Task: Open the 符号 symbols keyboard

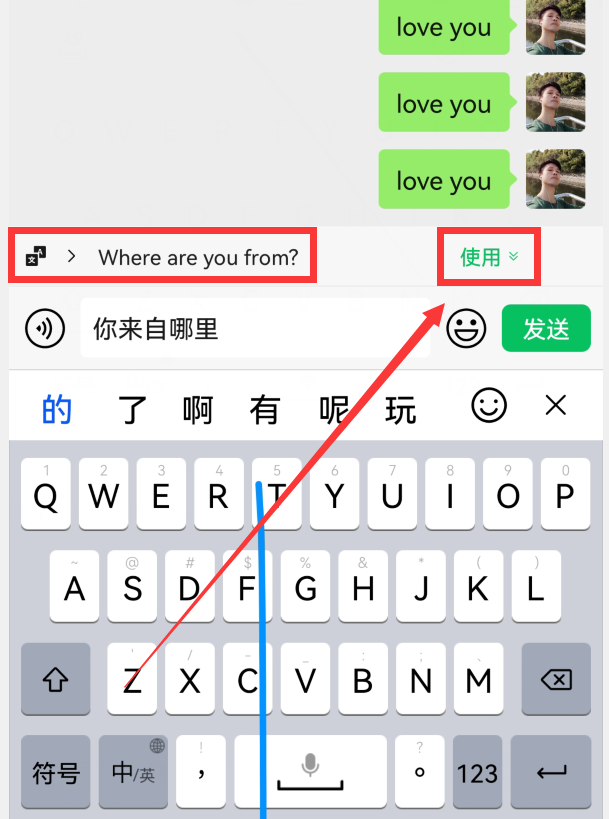Action: tap(56, 773)
